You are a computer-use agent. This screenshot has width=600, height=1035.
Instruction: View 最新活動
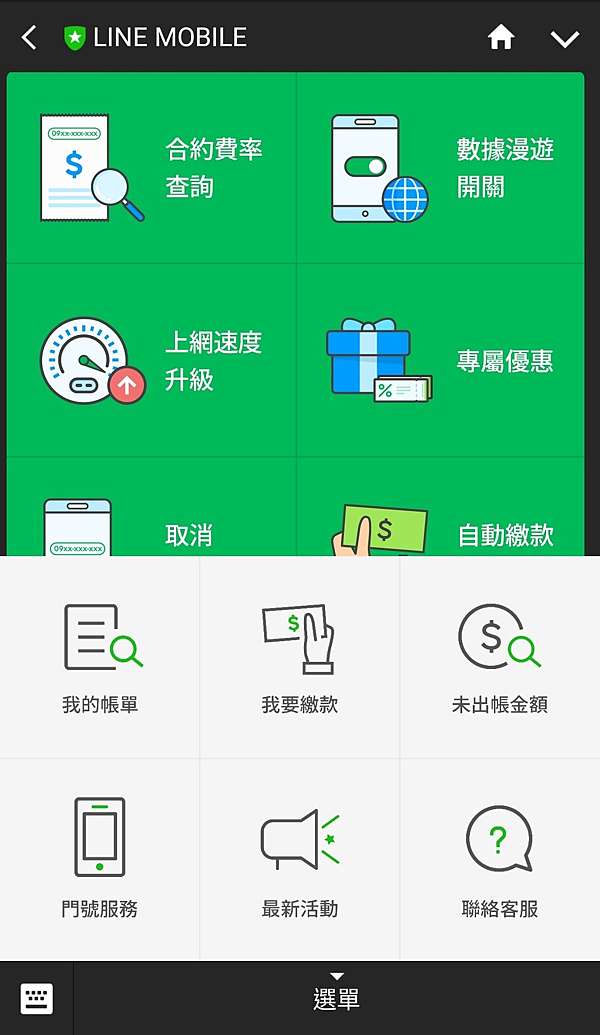(300, 859)
